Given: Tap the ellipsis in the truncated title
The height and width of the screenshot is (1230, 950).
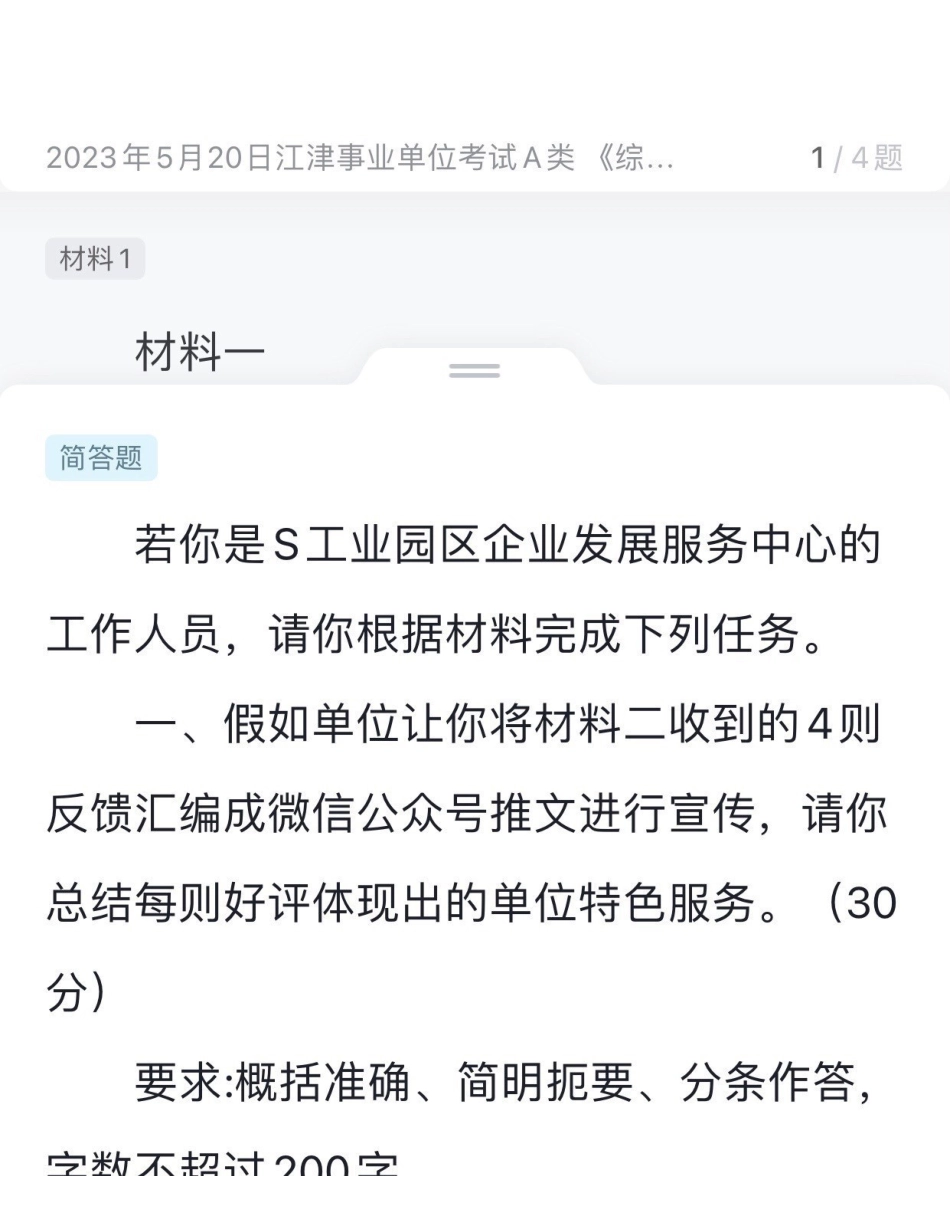Looking at the screenshot, I should (660, 158).
